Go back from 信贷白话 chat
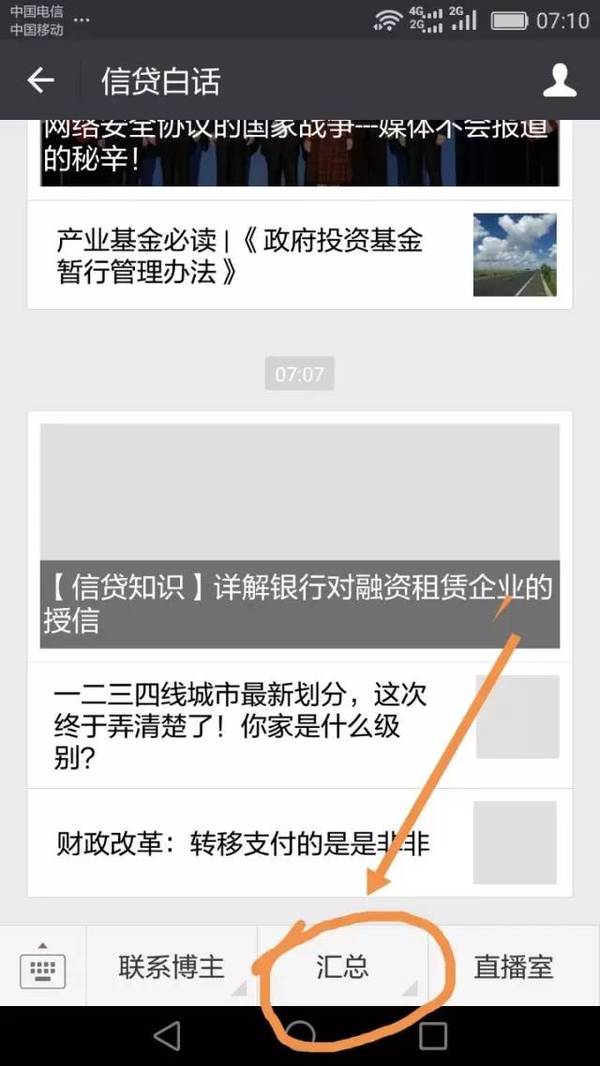This screenshot has height=1066, width=600. click(x=40, y=81)
